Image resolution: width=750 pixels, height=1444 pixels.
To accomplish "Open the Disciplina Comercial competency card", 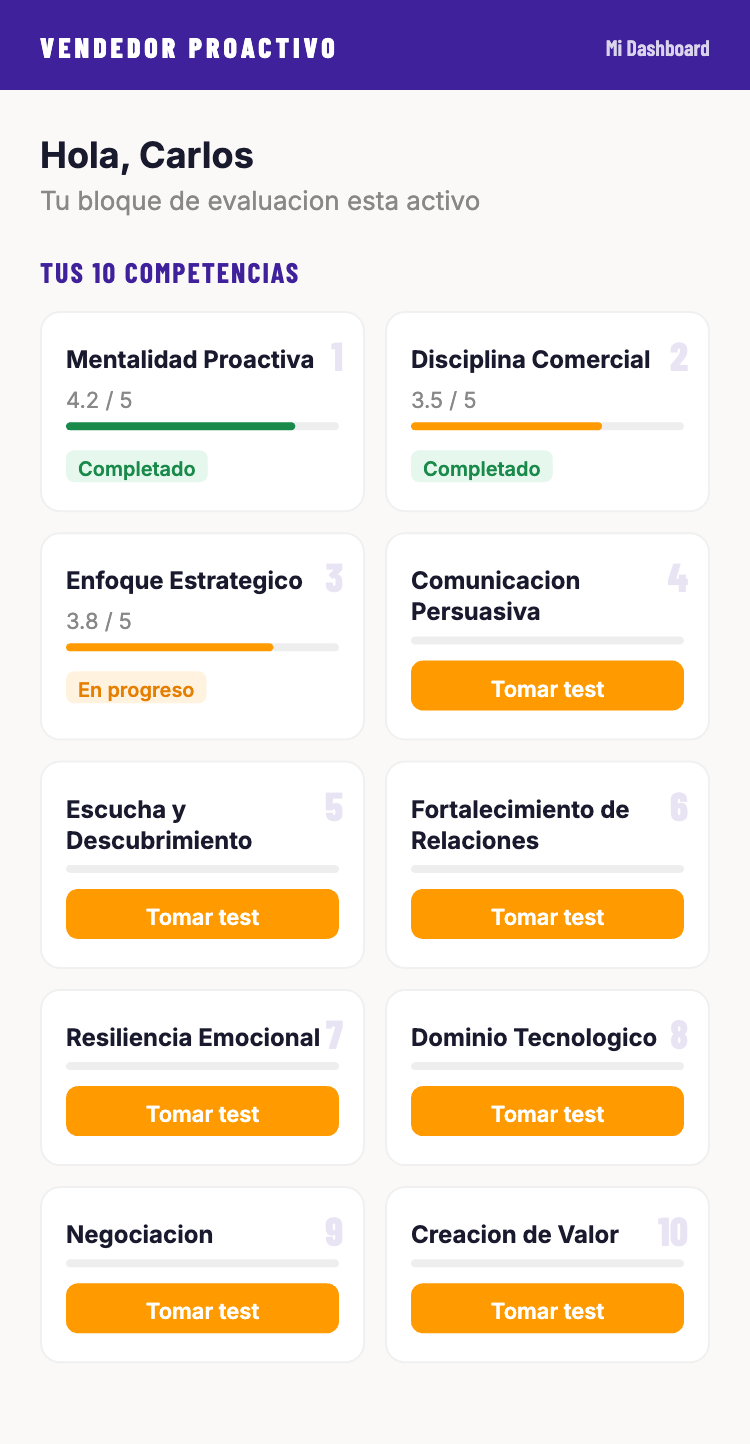I will click(x=547, y=410).
